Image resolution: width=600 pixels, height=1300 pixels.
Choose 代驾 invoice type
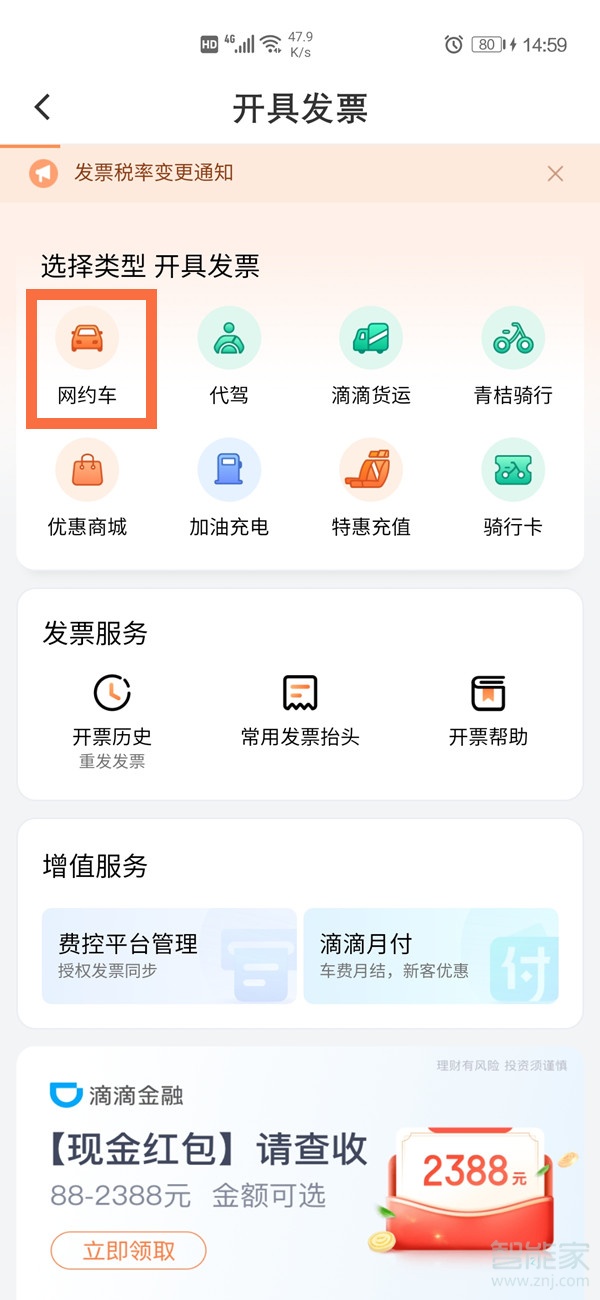click(229, 357)
